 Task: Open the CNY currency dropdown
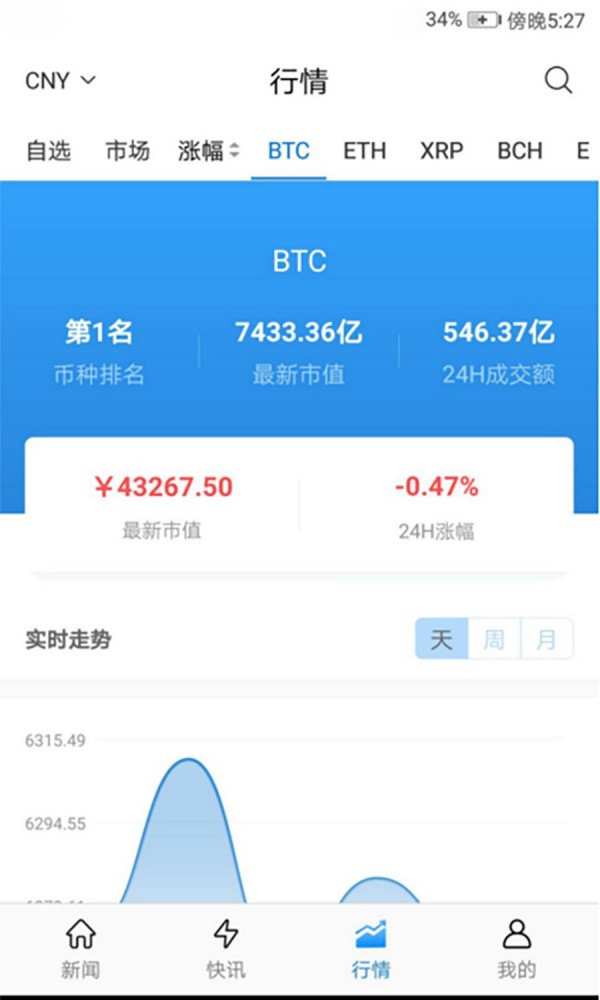(x=60, y=81)
